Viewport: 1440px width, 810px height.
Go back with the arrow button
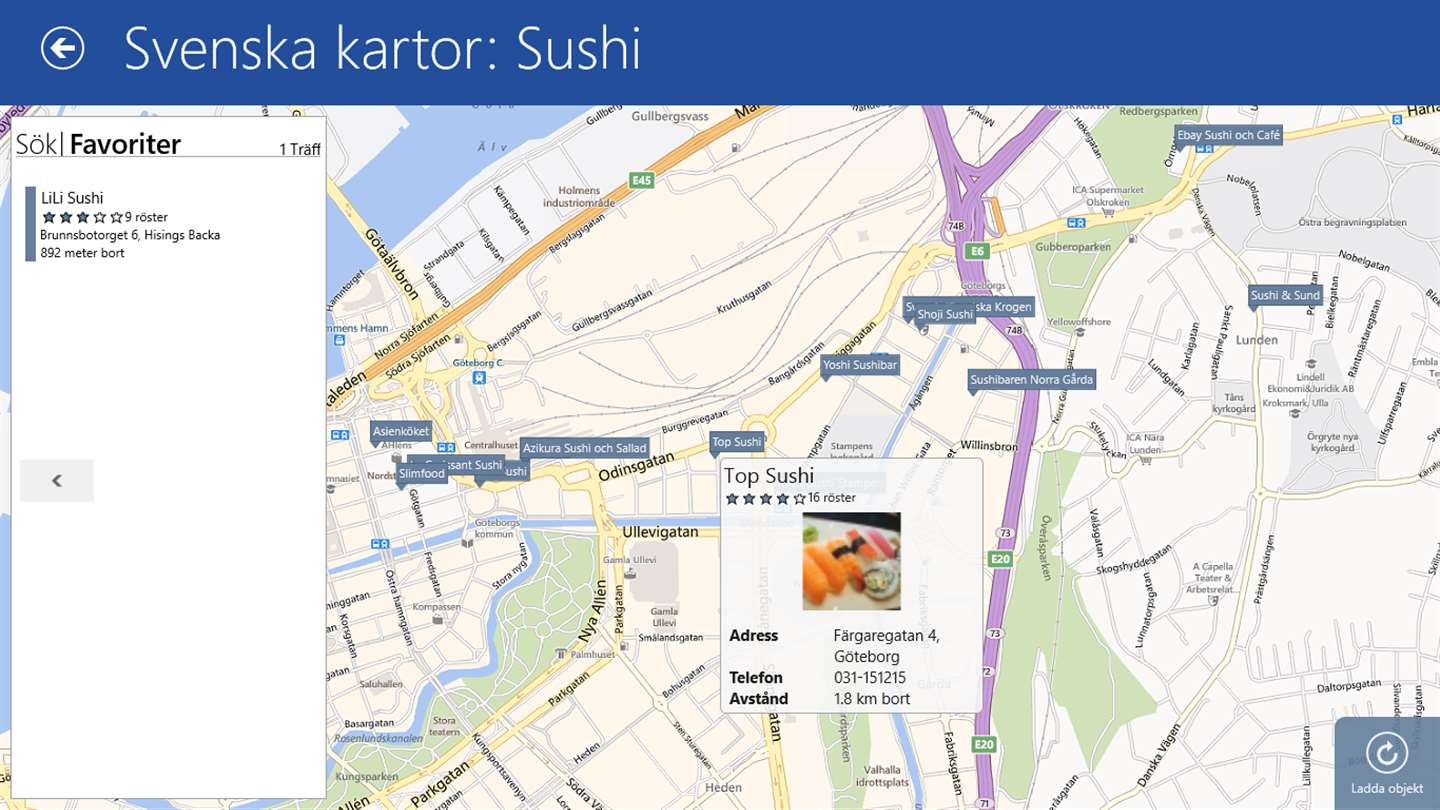click(62, 48)
